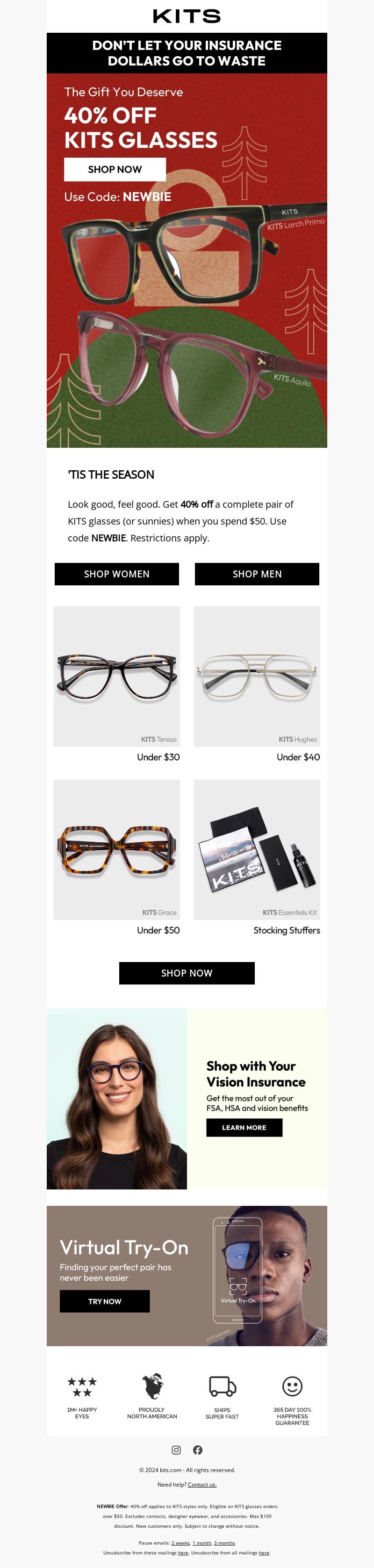The height and width of the screenshot is (1568, 374).
Task: Pause emails for 3 months
Action: point(224,1543)
